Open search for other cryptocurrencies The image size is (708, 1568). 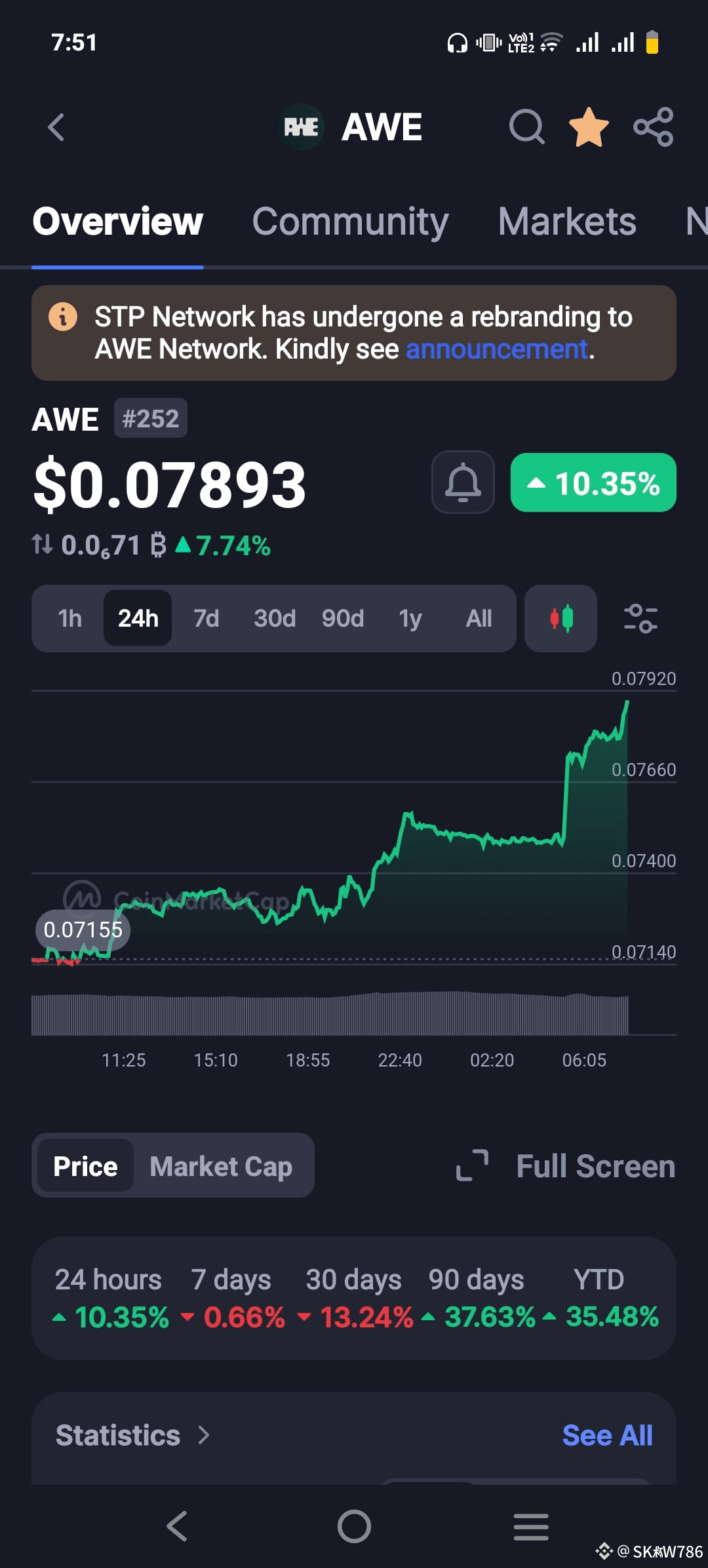coord(526,127)
